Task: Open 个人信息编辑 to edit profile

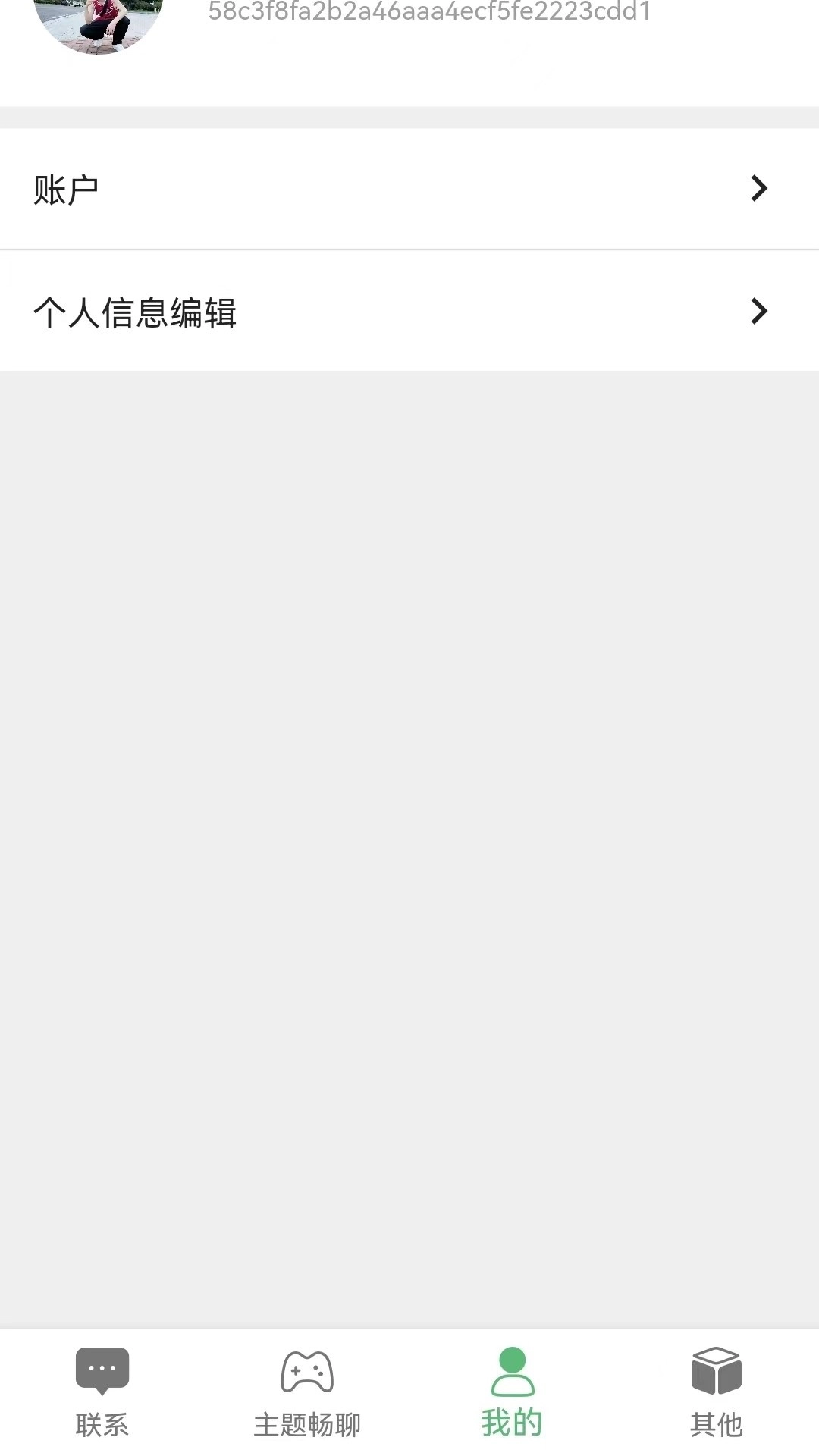Action: (409, 311)
